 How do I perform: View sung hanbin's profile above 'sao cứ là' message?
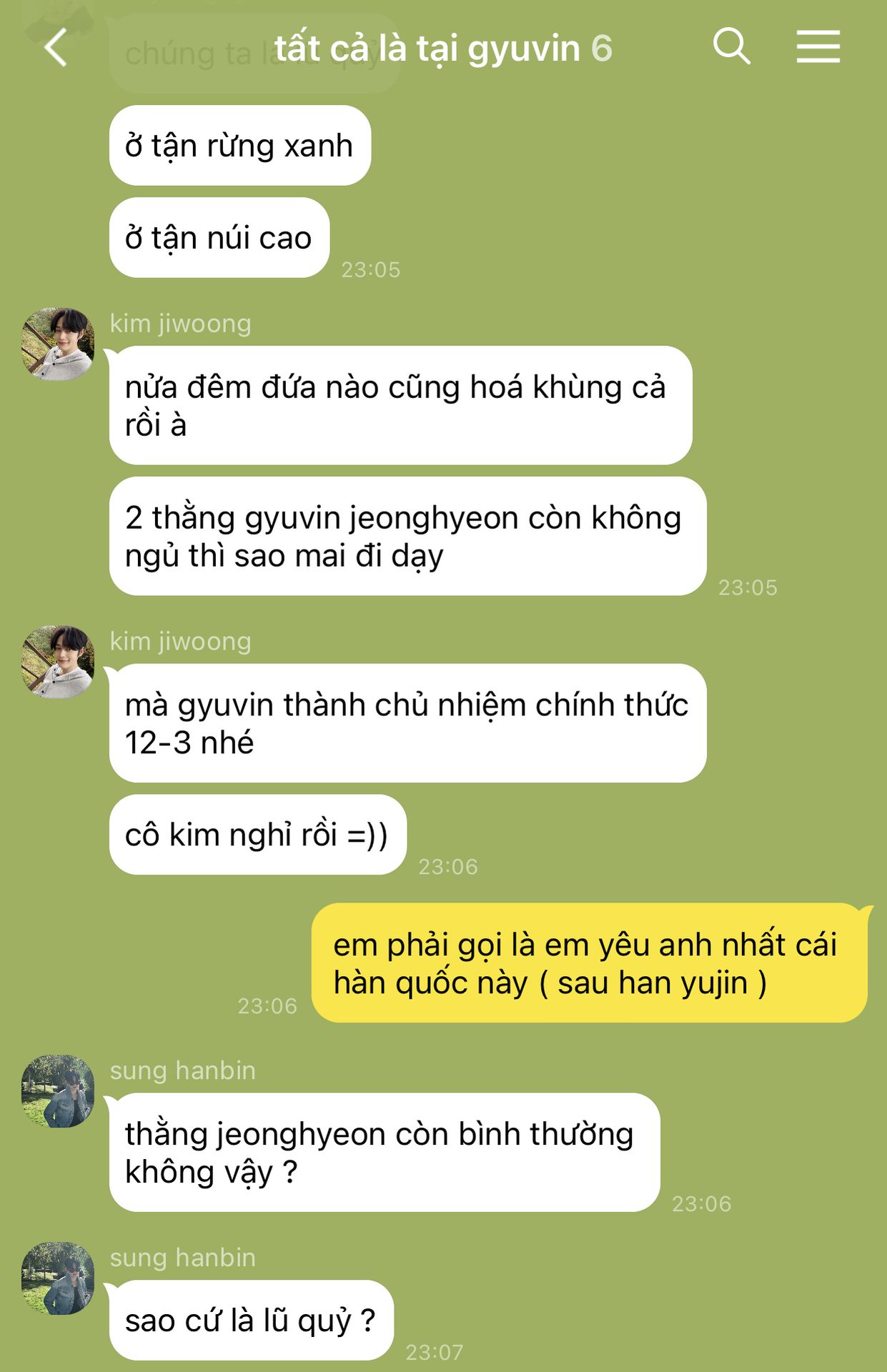point(58,1278)
